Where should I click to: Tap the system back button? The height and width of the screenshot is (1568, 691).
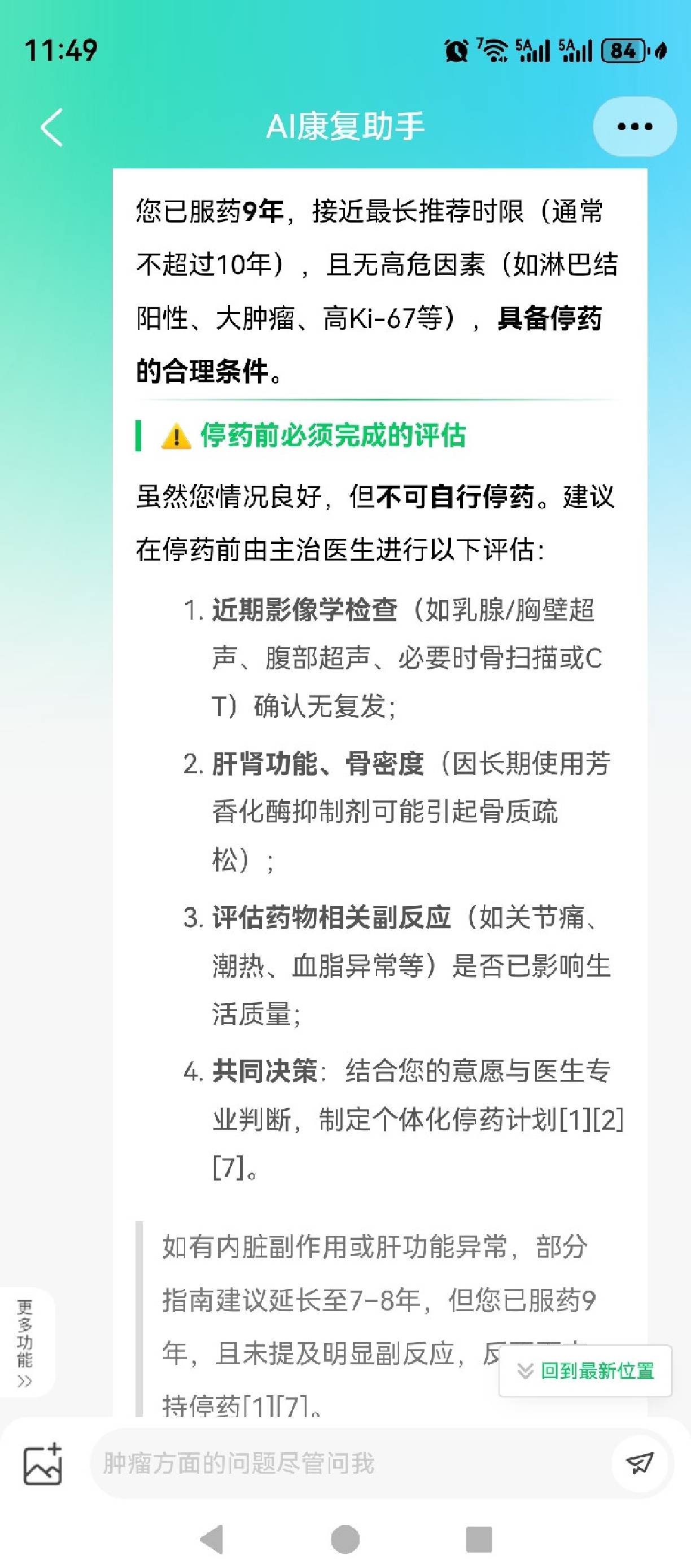211,1540
